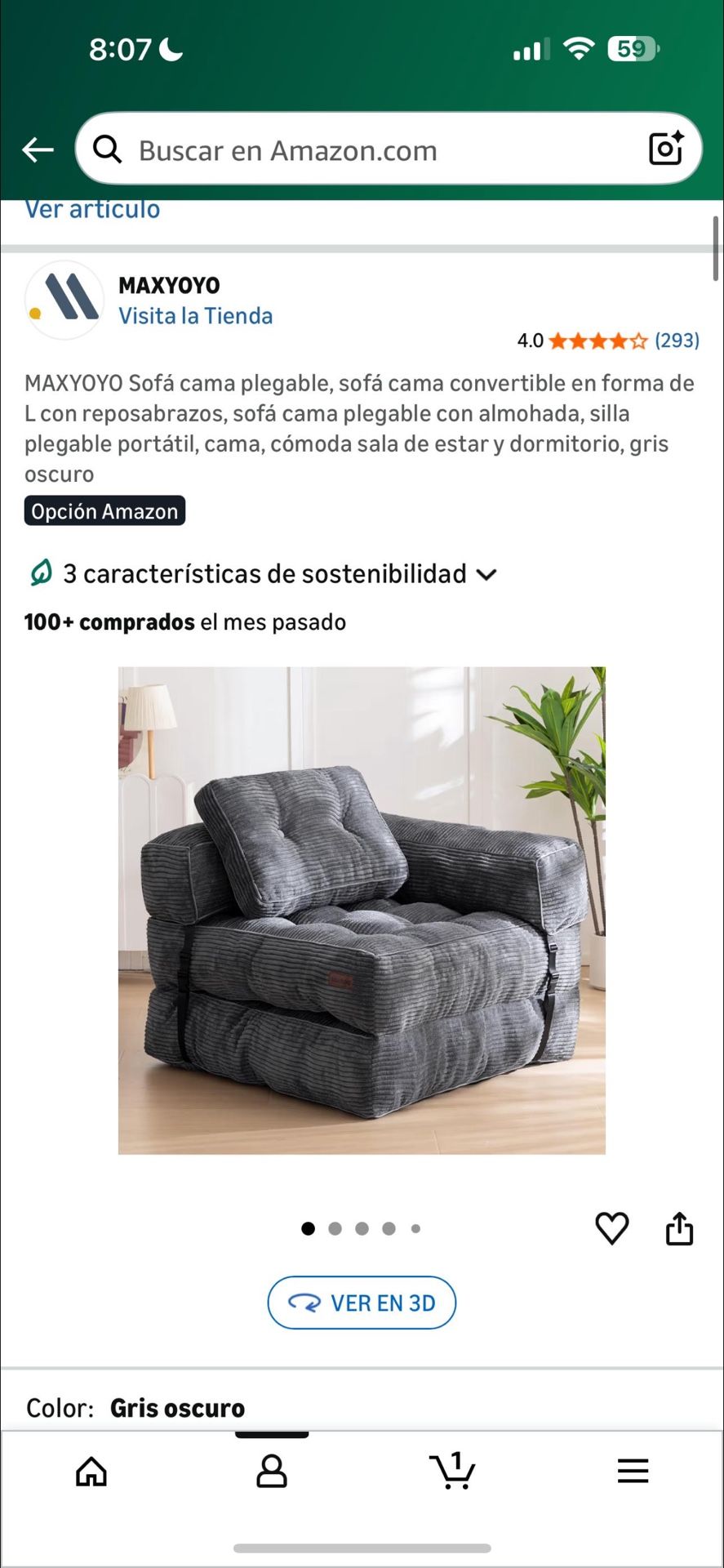Open the Opción Amazon badge details
This screenshot has width=724, height=1568.
tap(104, 511)
